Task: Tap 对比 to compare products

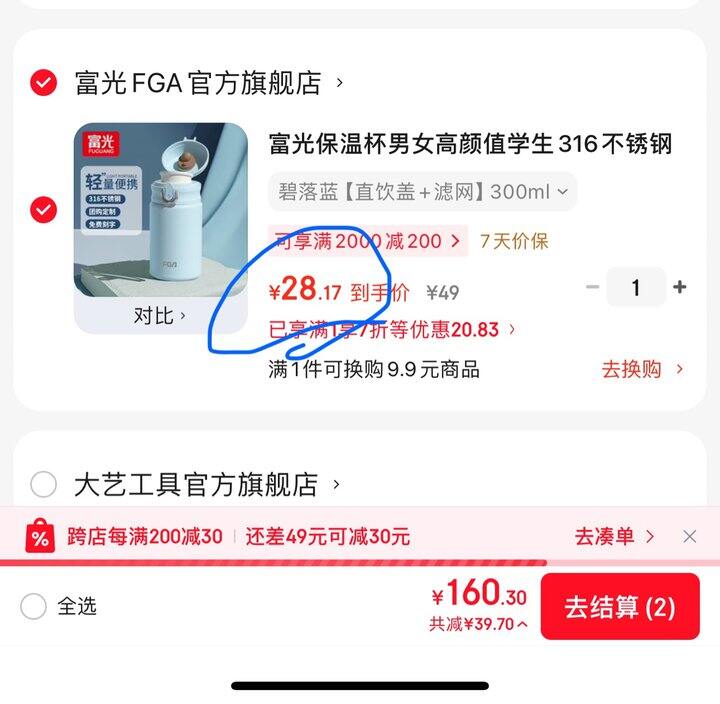Action: [160, 316]
